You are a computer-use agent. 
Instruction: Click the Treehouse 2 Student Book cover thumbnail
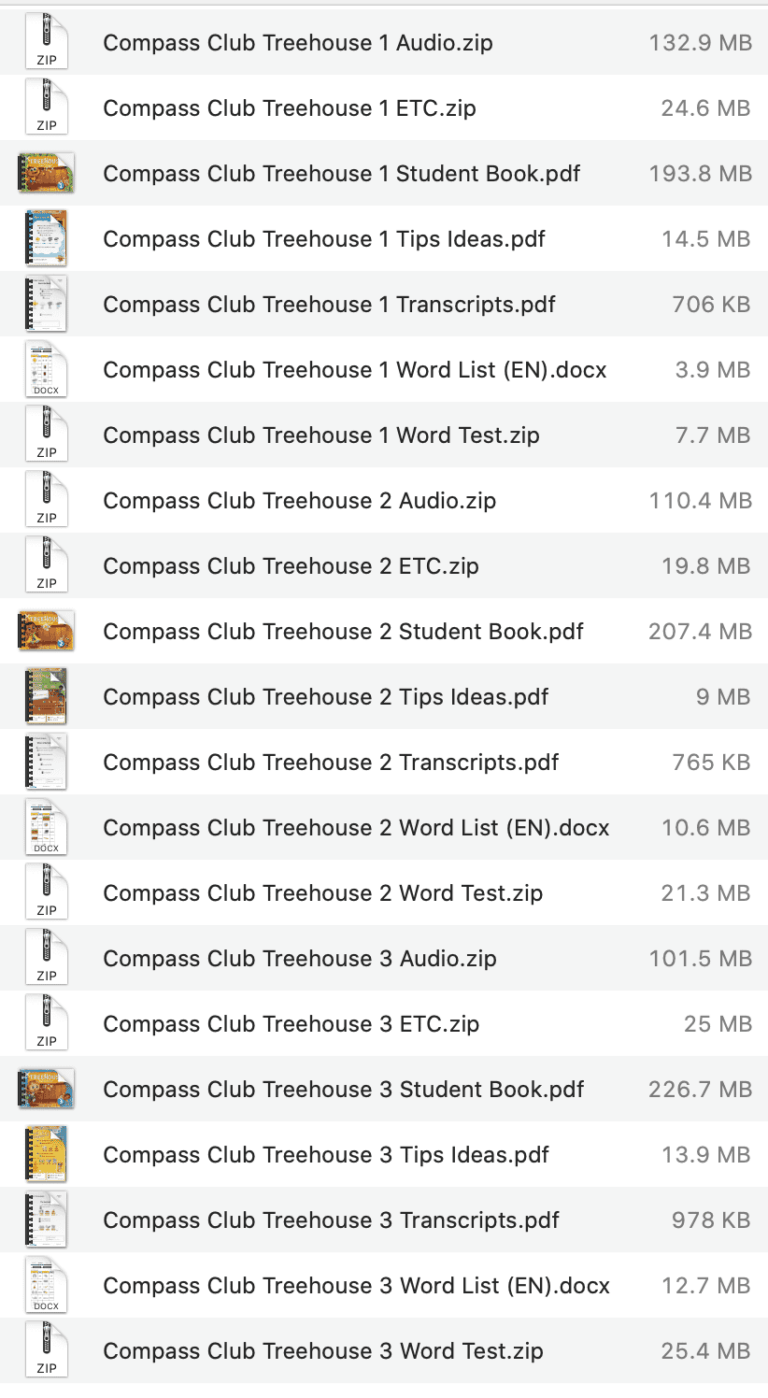click(x=46, y=631)
